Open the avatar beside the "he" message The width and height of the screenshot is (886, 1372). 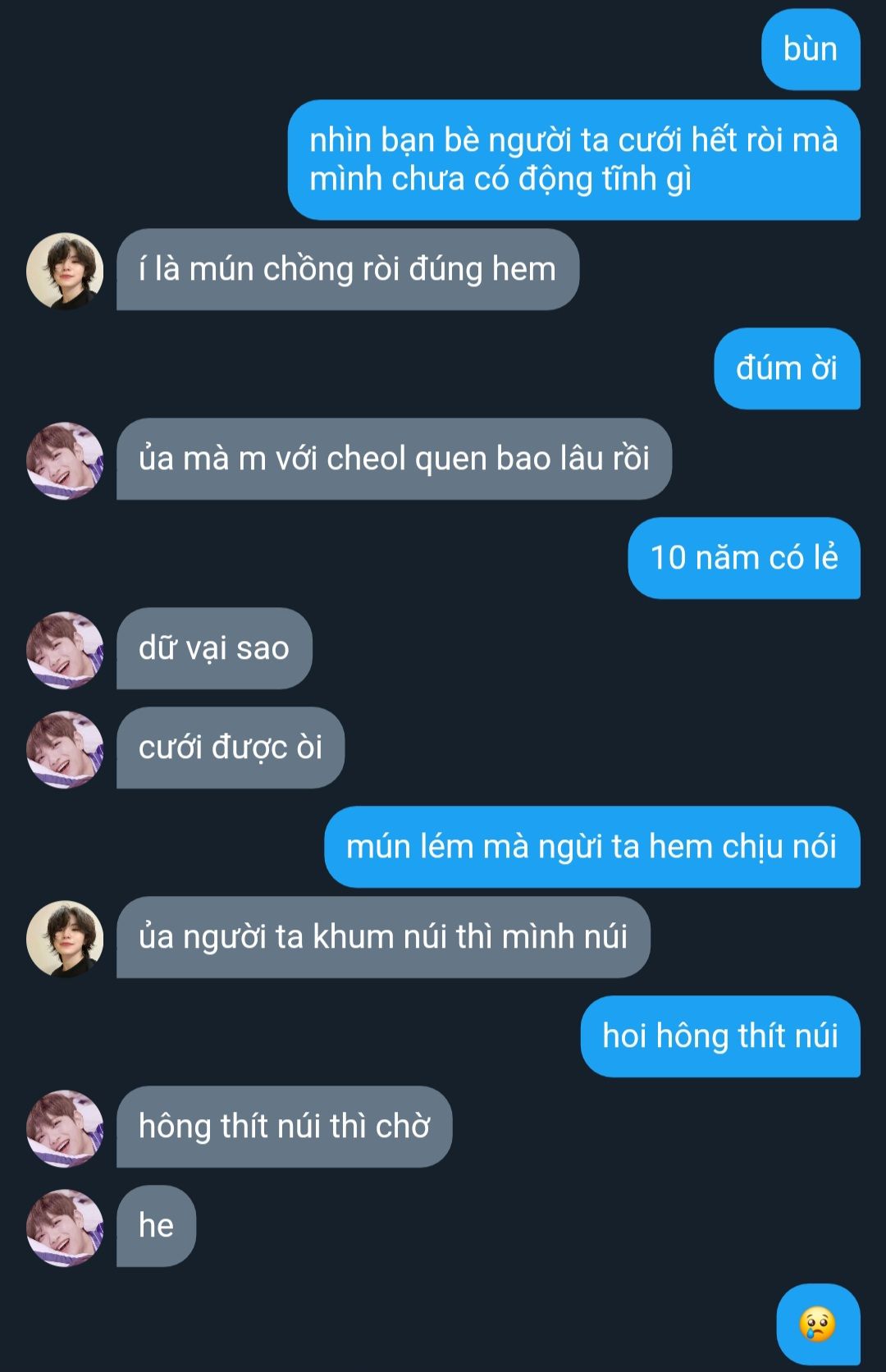(65, 1228)
